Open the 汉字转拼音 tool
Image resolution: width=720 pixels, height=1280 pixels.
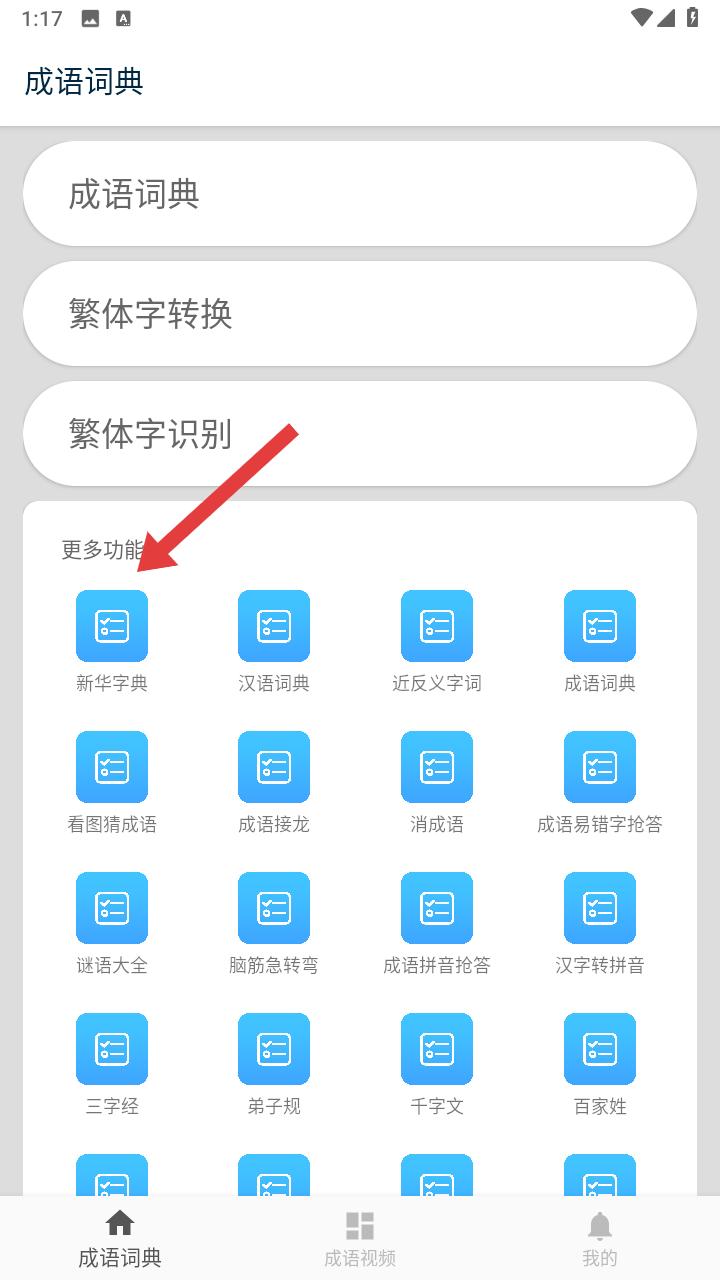tap(600, 924)
